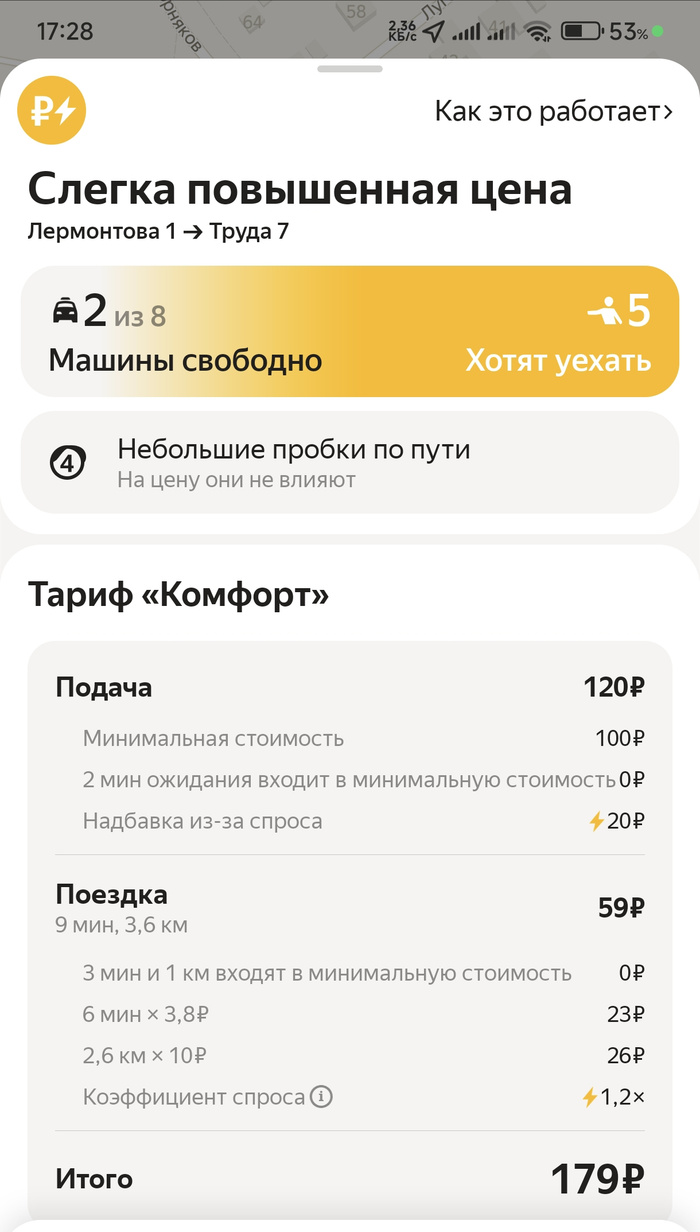Tap info icon next to Коэффициент спроса
The width and height of the screenshot is (700, 1232).
pos(321,1097)
